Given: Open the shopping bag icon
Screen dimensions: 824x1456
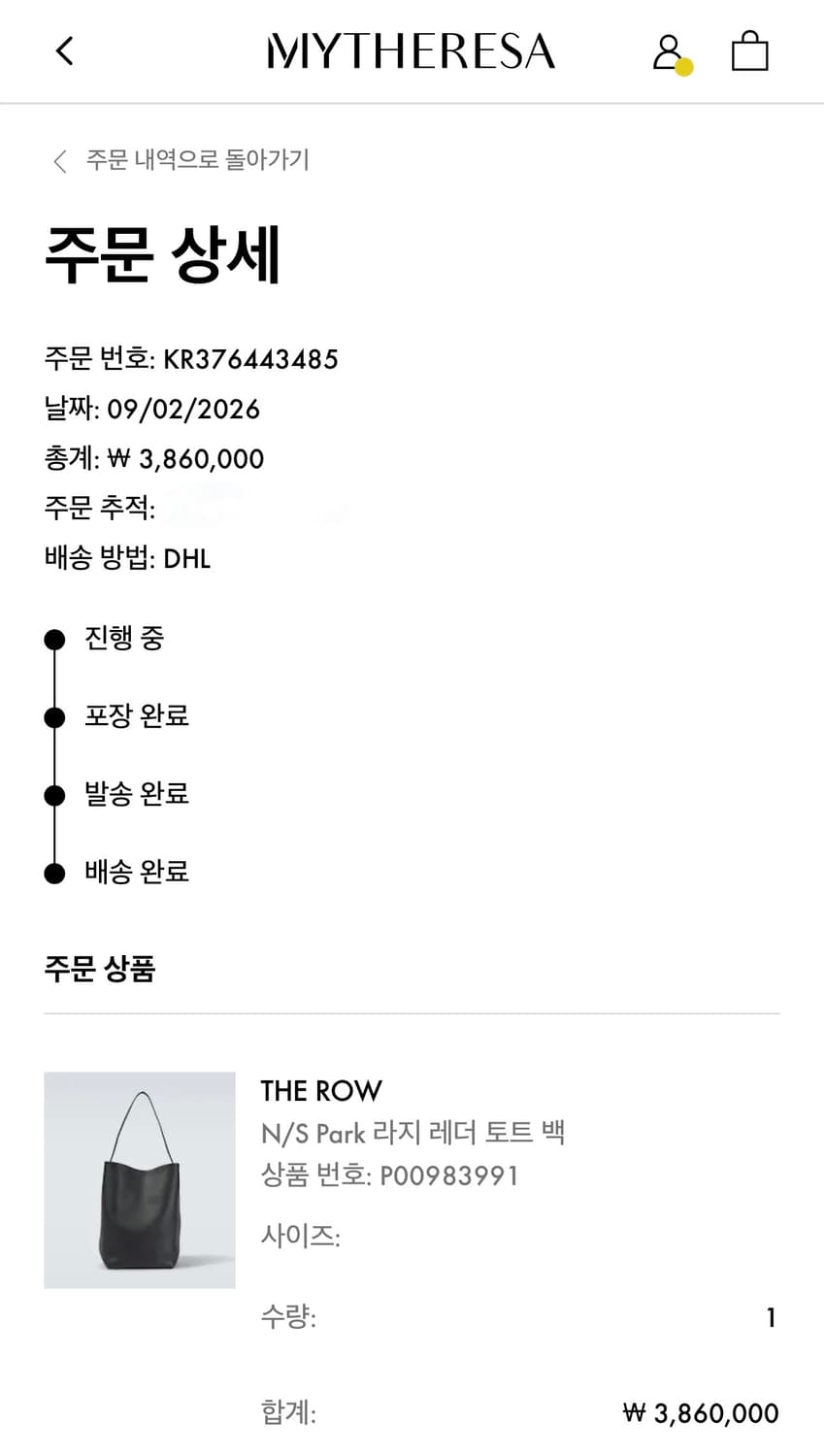Looking at the screenshot, I should click(748, 50).
